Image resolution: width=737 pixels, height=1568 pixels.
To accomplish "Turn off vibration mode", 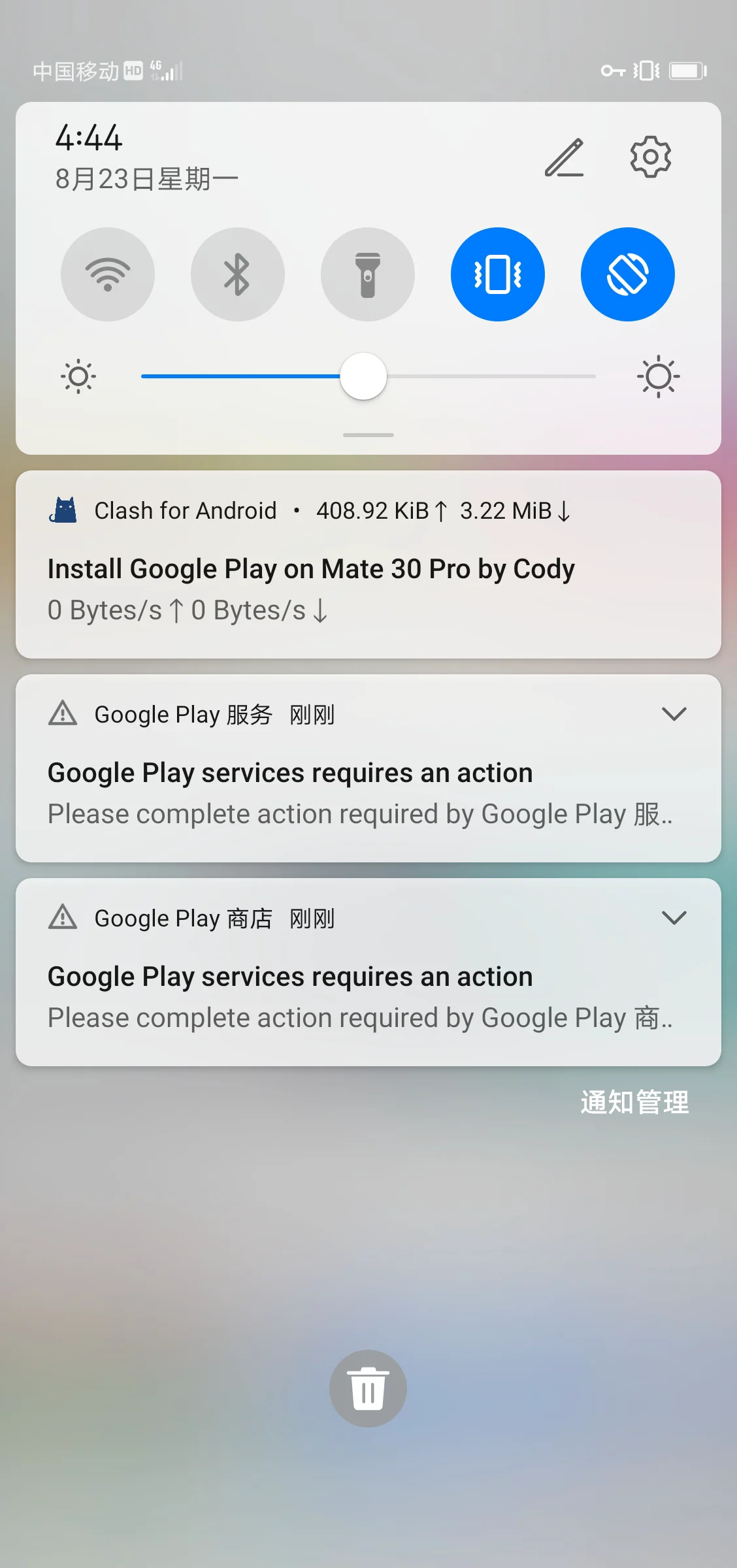I will tap(498, 274).
